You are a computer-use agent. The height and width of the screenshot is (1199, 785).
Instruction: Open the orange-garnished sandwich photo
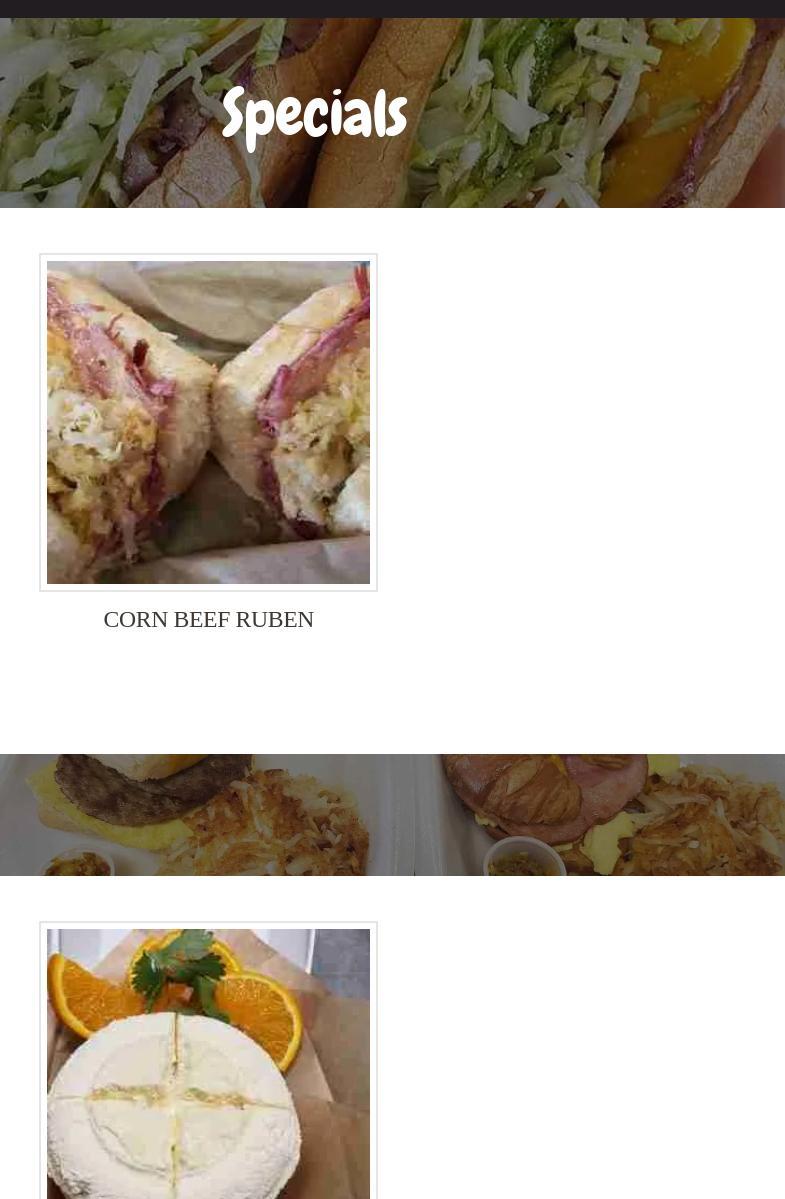(208, 1063)
